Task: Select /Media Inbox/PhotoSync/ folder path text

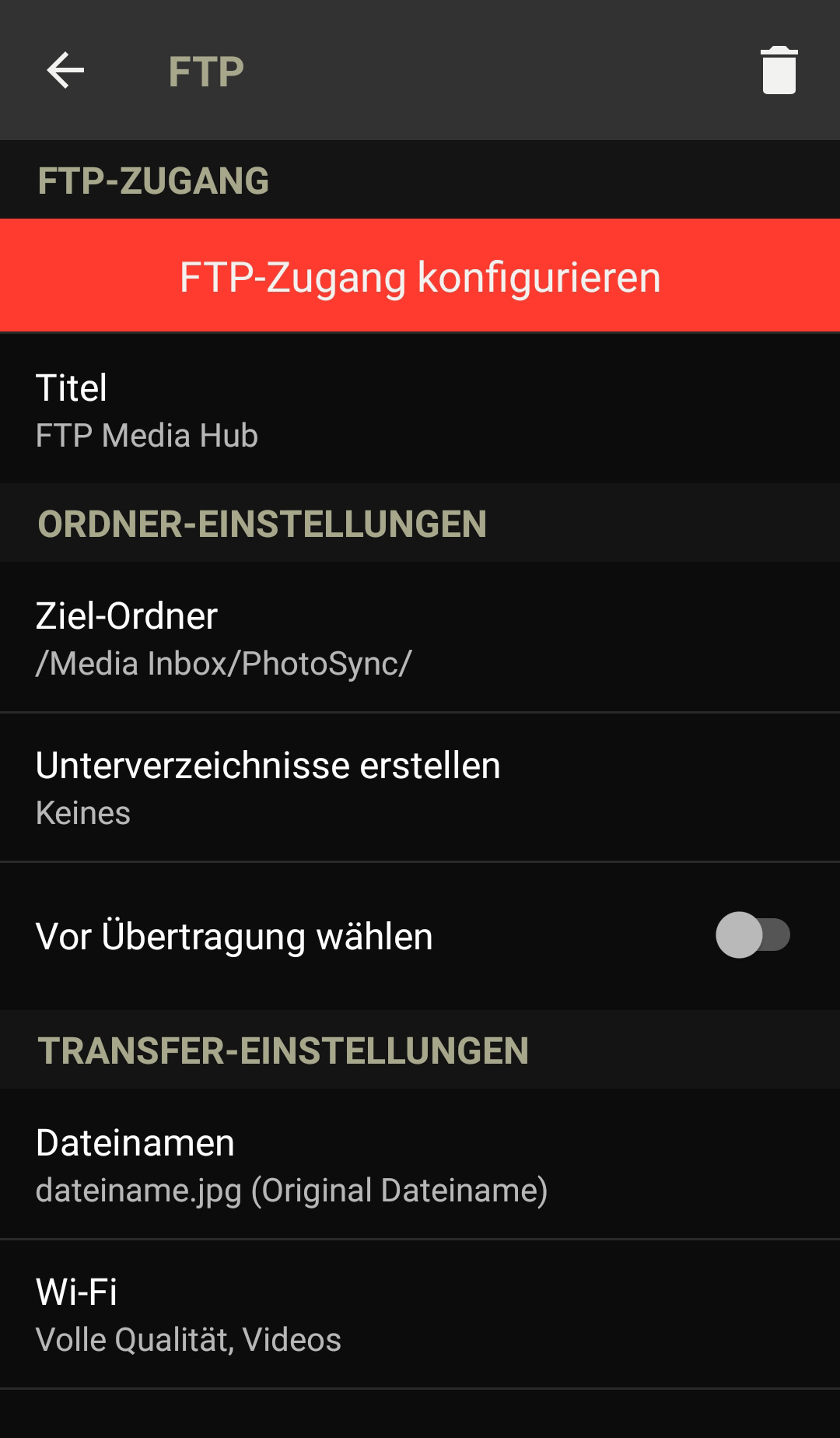Action: click(223, 663)
